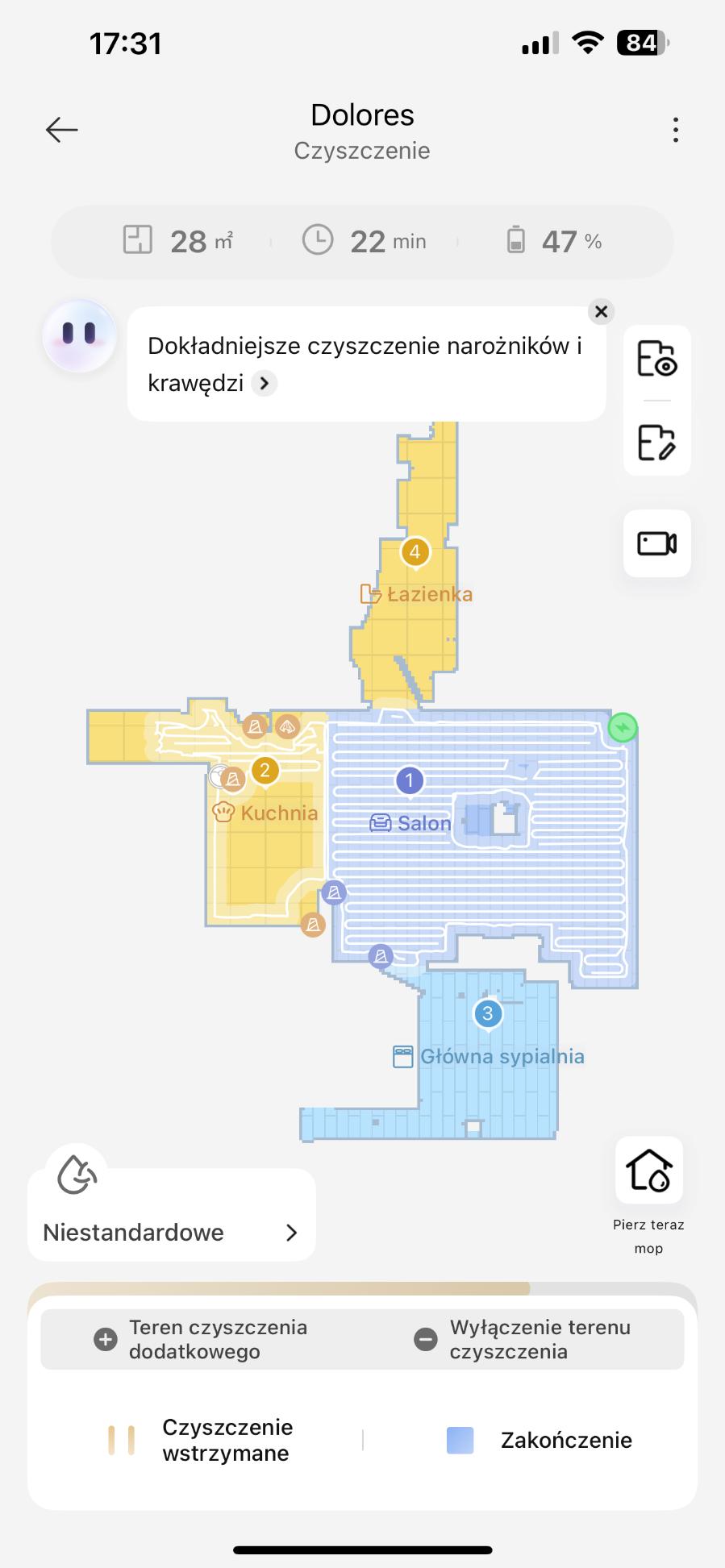Select room 1 Salon on the map
Viewport: 725px width, 1568px height.
[x=409, y=780]
